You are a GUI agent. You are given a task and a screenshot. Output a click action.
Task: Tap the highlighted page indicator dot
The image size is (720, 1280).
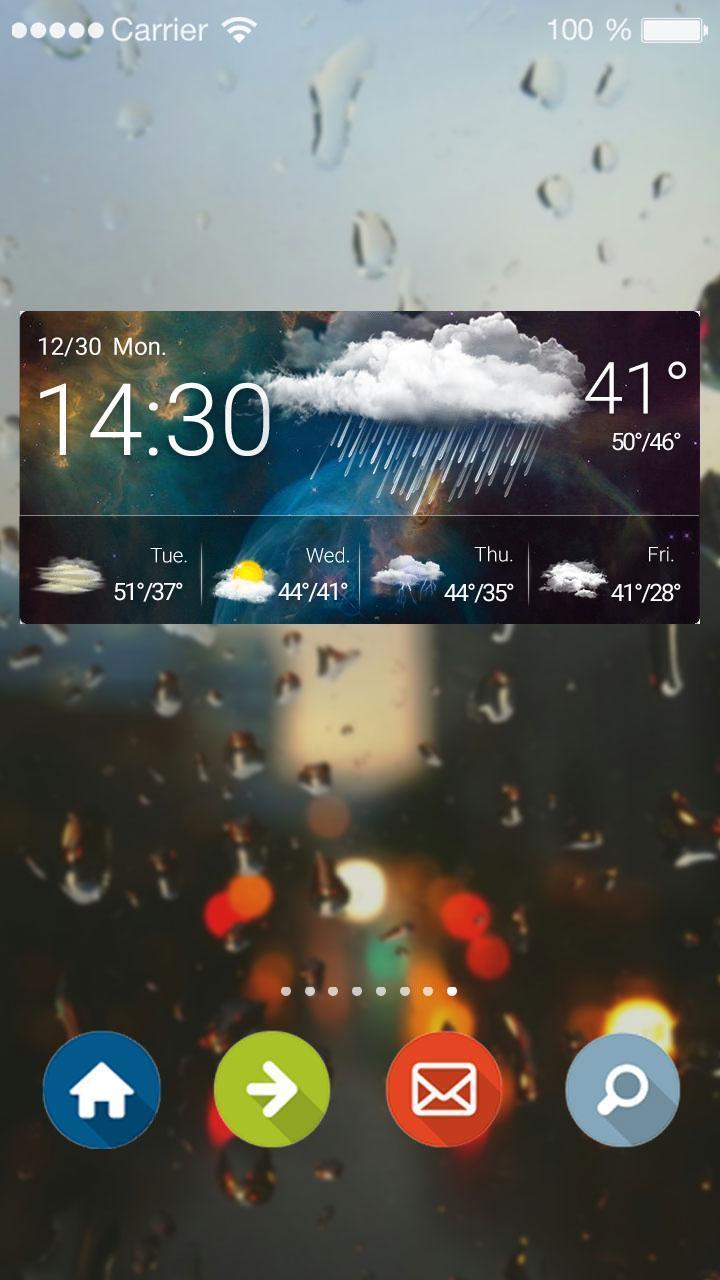(452, 992)
